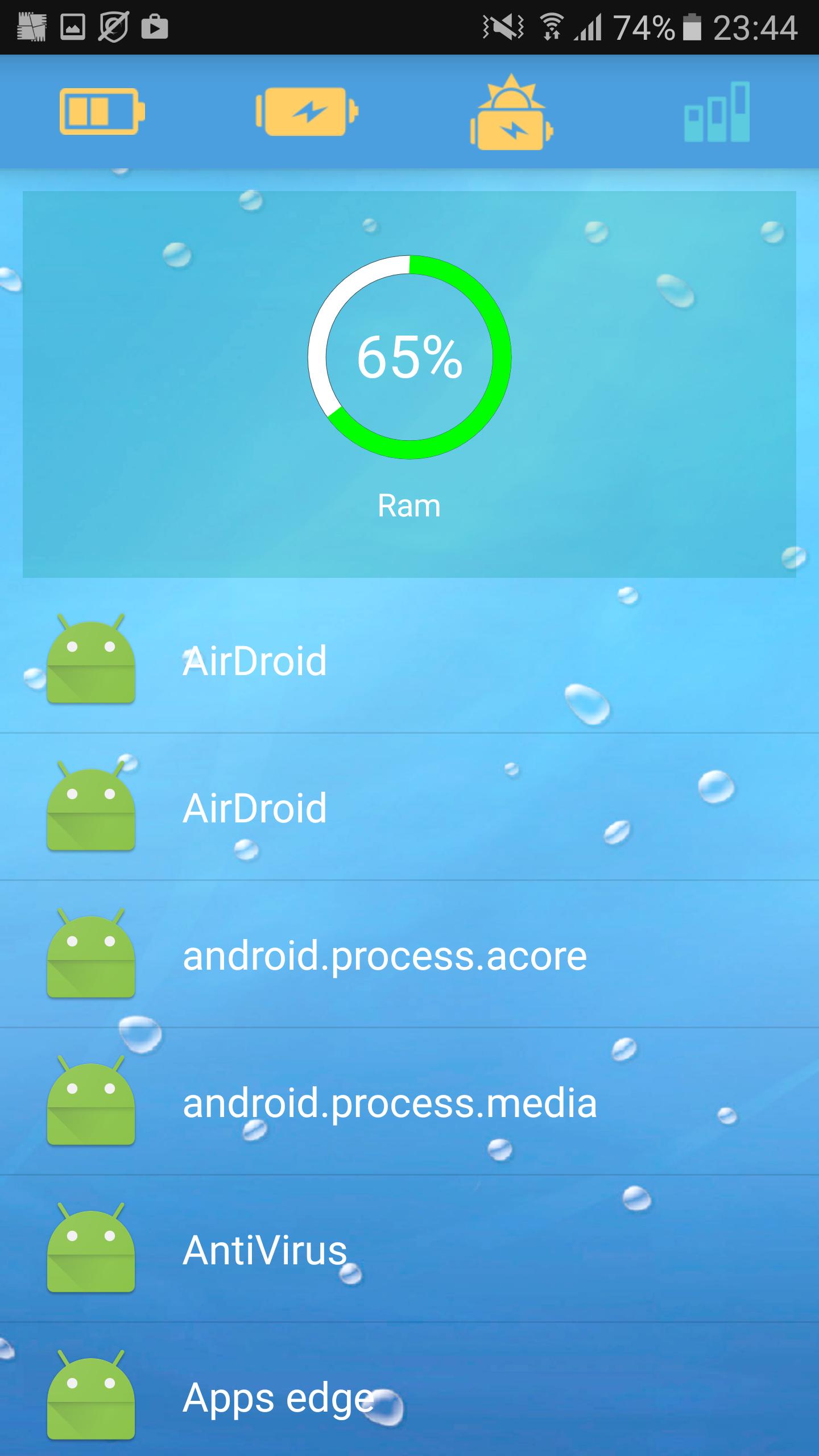Switch to the bar chart tab
819x1456 pixels.
pyautogui.click(x=717, y=113)
